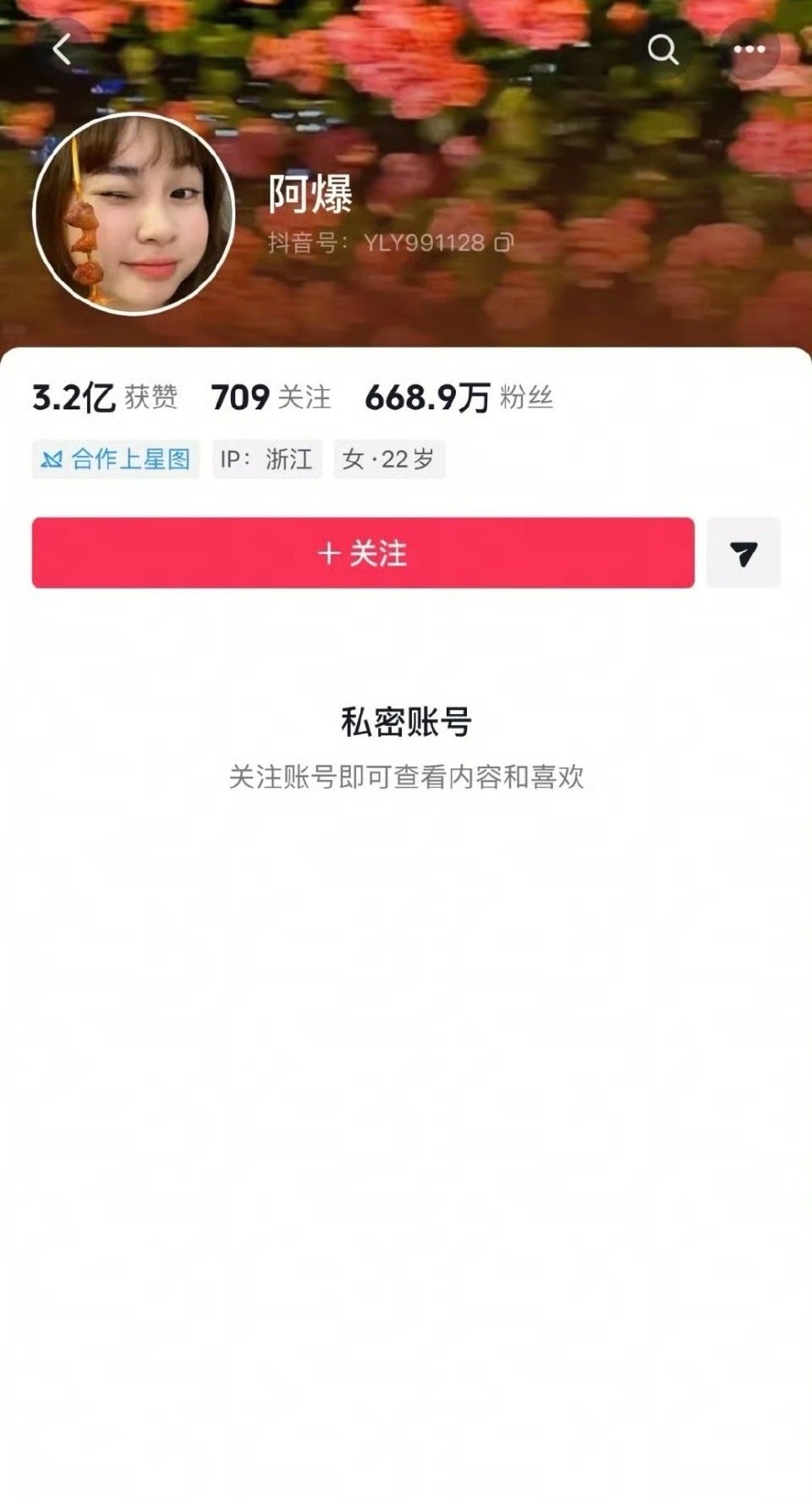This screenshot has width=812, height=1499.
Task: Tap the copy icon next to 抖音号
Action: [502, 244]
